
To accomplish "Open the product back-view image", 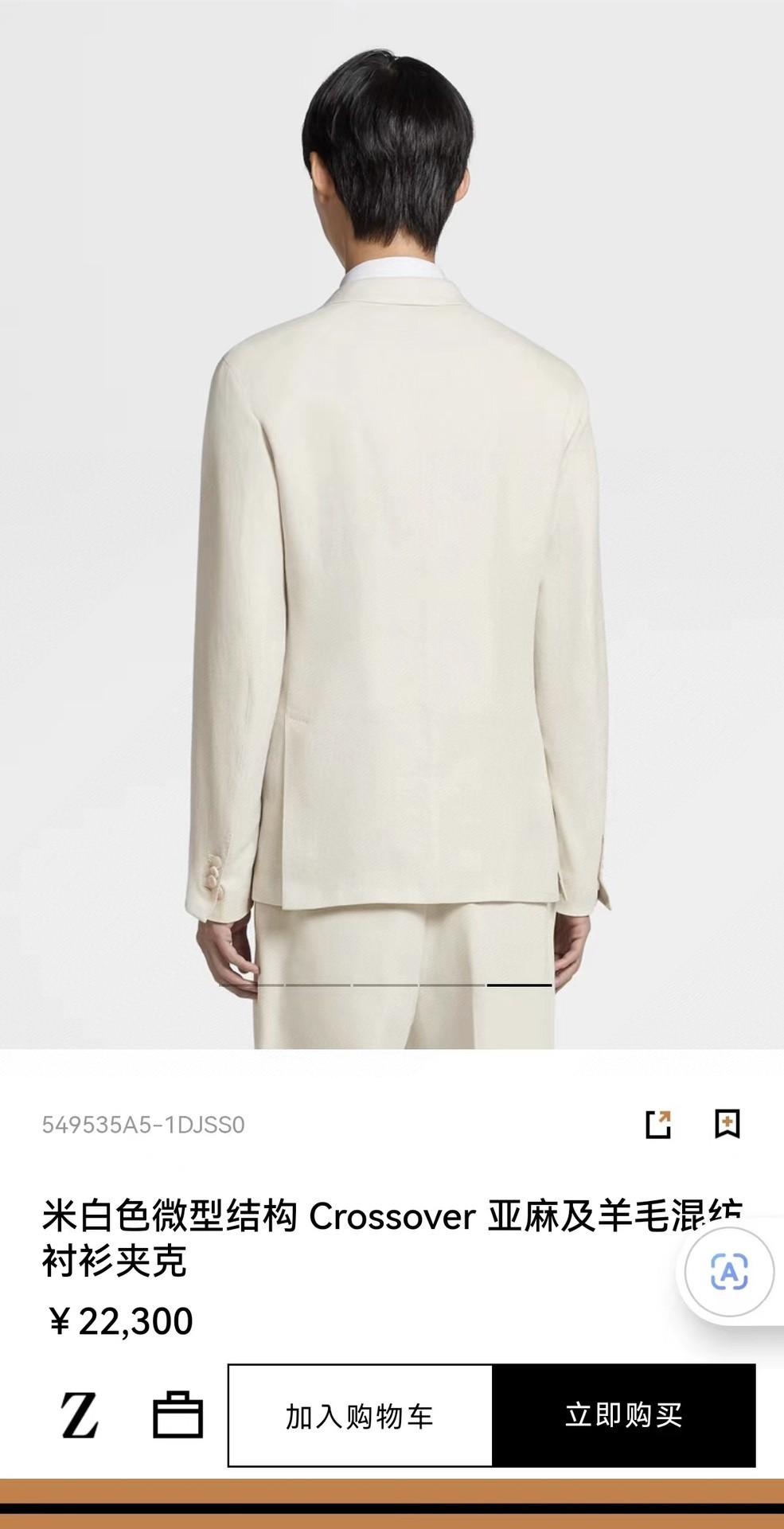I will (392, 557).
